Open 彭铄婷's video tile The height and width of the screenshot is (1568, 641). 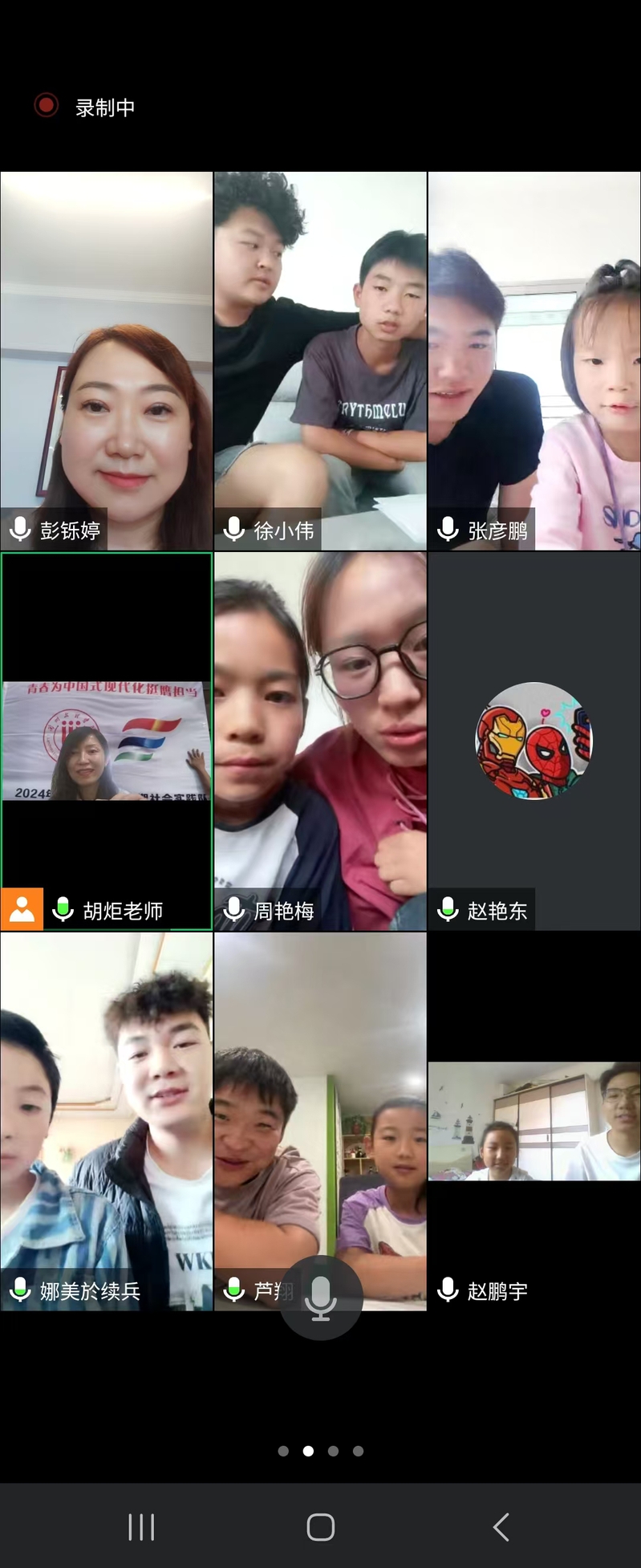coord(107,360)
